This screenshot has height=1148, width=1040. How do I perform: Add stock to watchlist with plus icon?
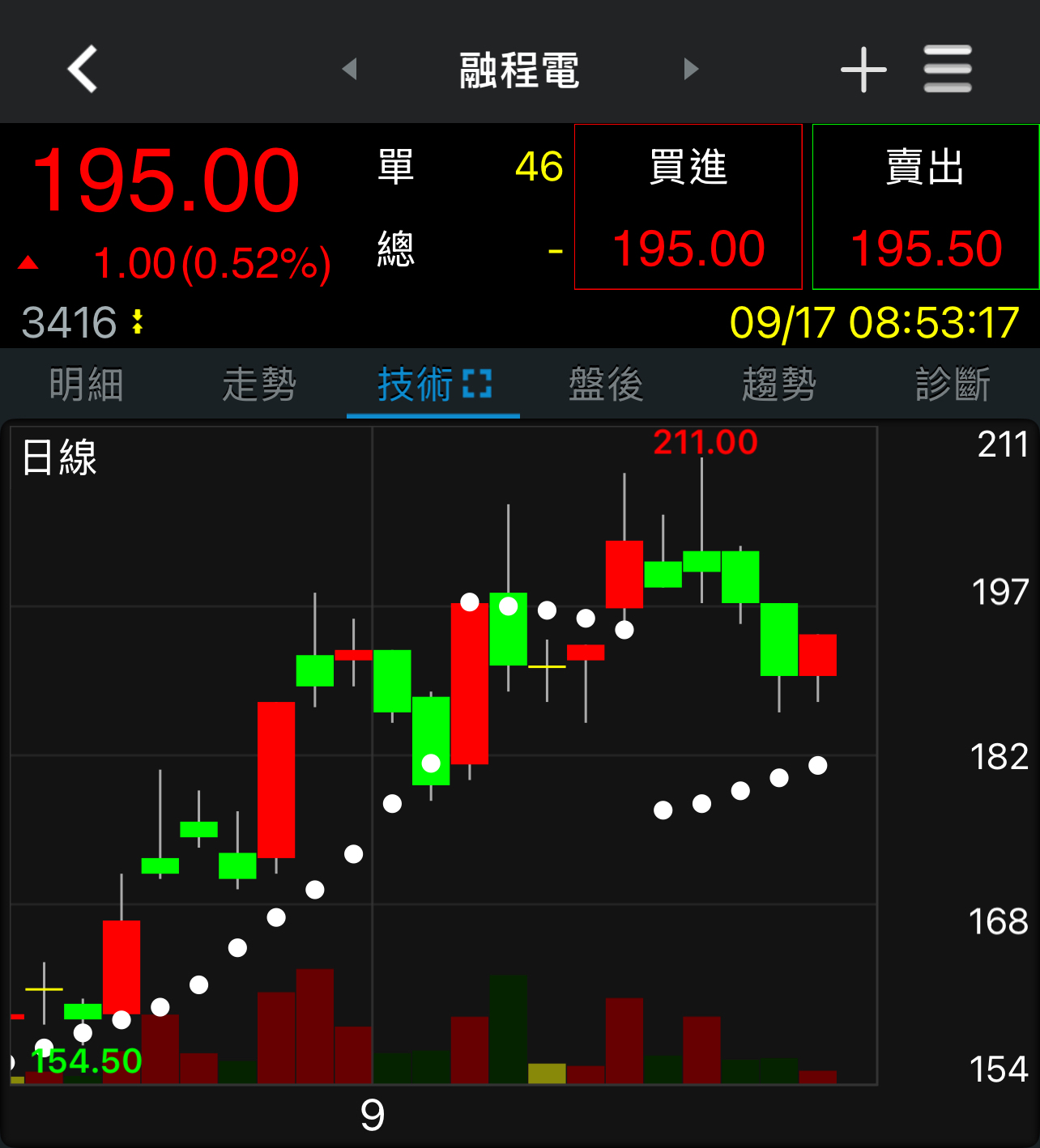[863, 70]
